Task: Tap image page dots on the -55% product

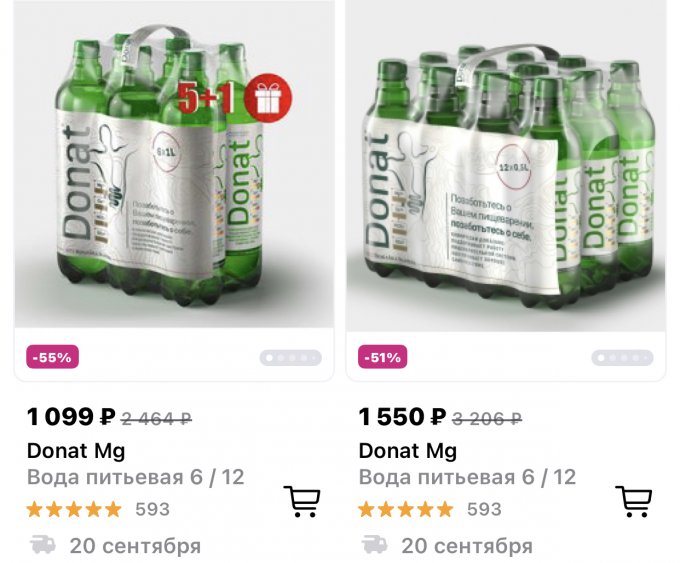Action: tap(291, 357)
